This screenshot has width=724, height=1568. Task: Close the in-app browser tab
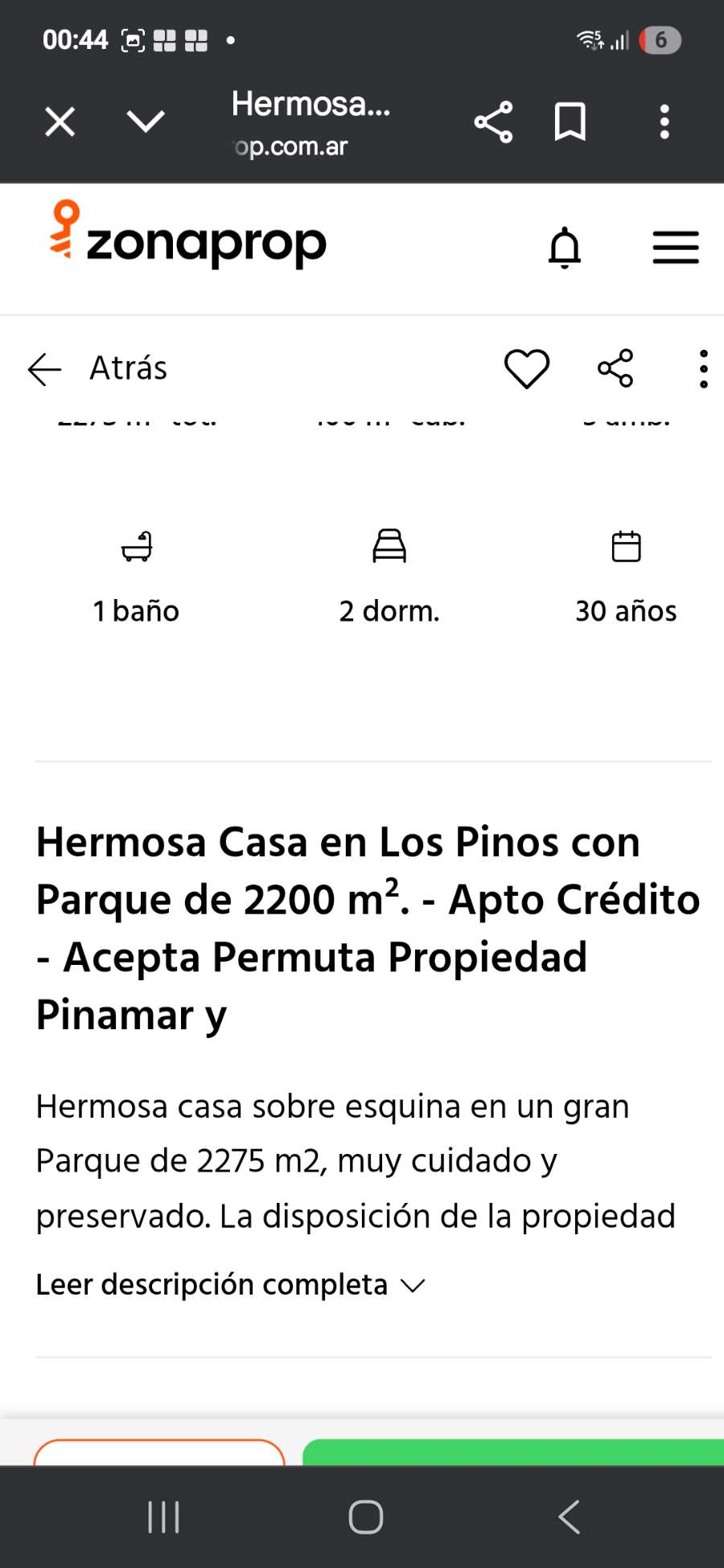60,122
